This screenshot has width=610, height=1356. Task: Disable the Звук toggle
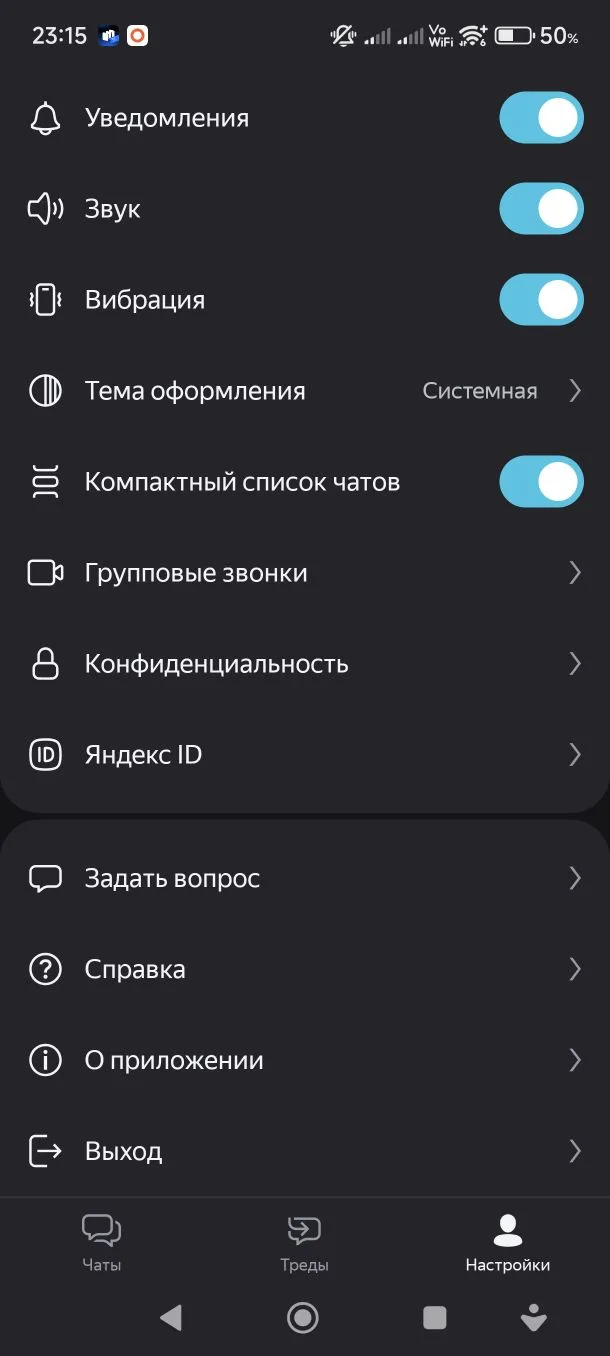541,209
